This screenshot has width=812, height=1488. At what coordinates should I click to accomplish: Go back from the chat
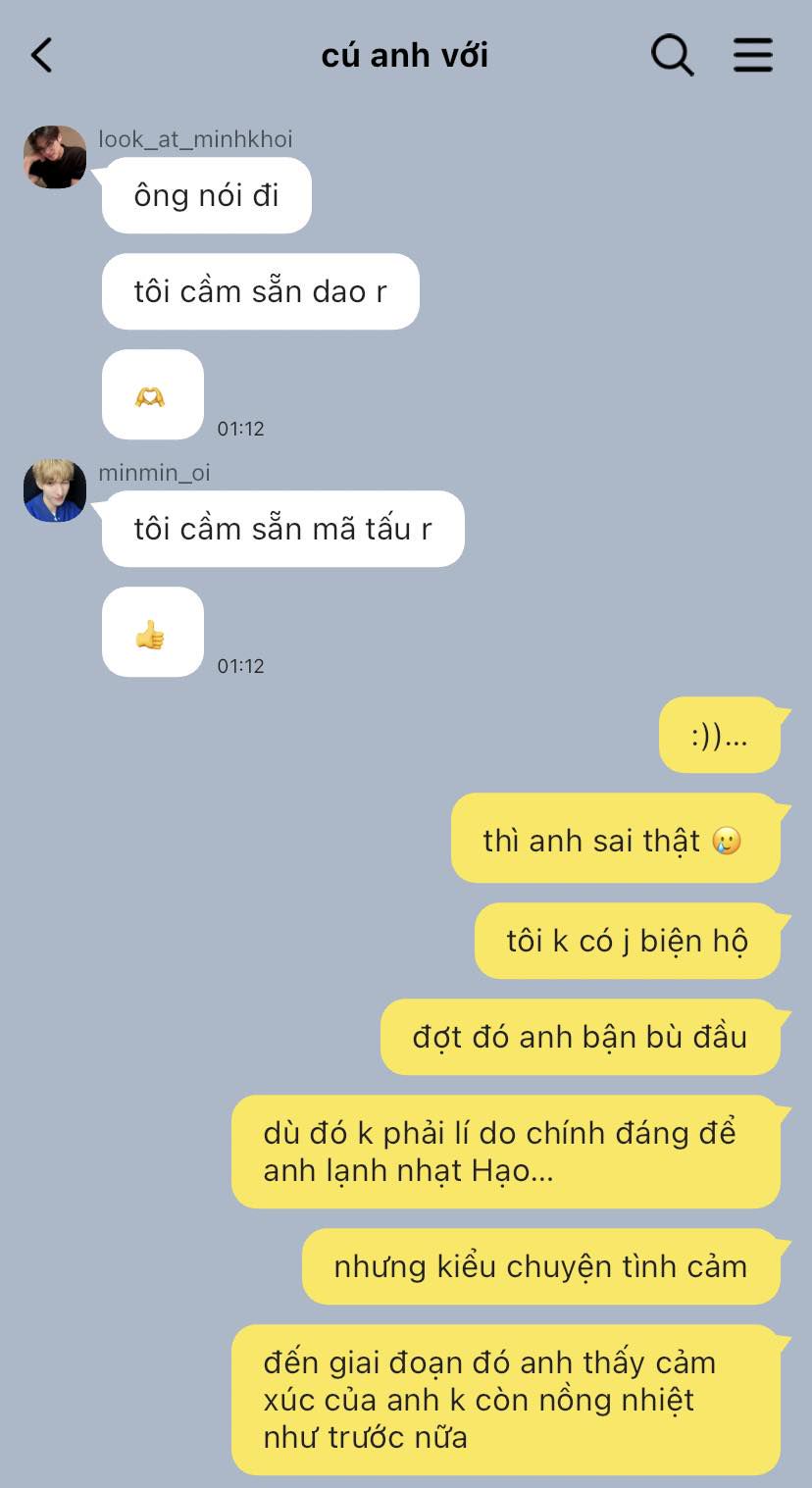point(41,55)
